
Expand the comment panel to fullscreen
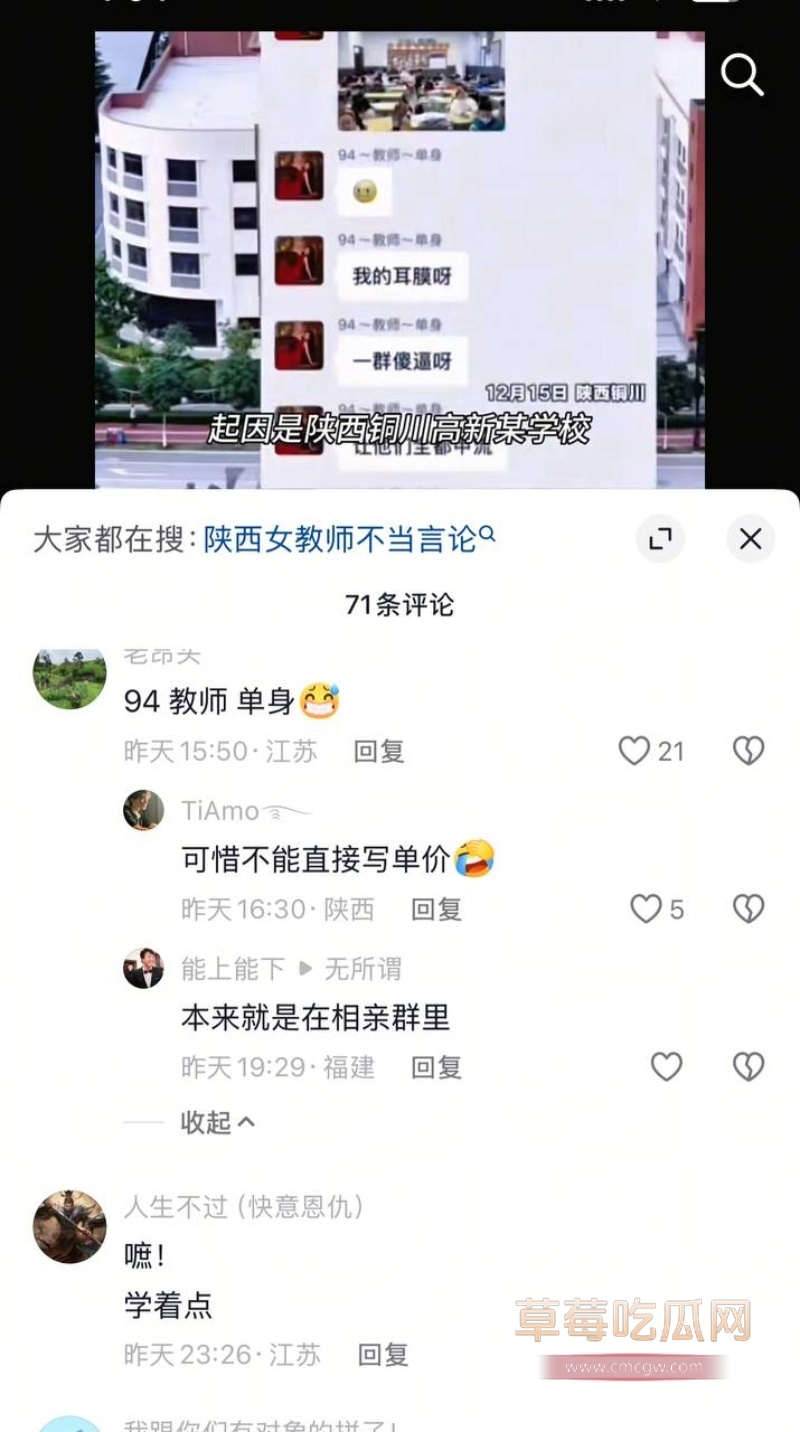pyautogui.click(x=660, y=539)
